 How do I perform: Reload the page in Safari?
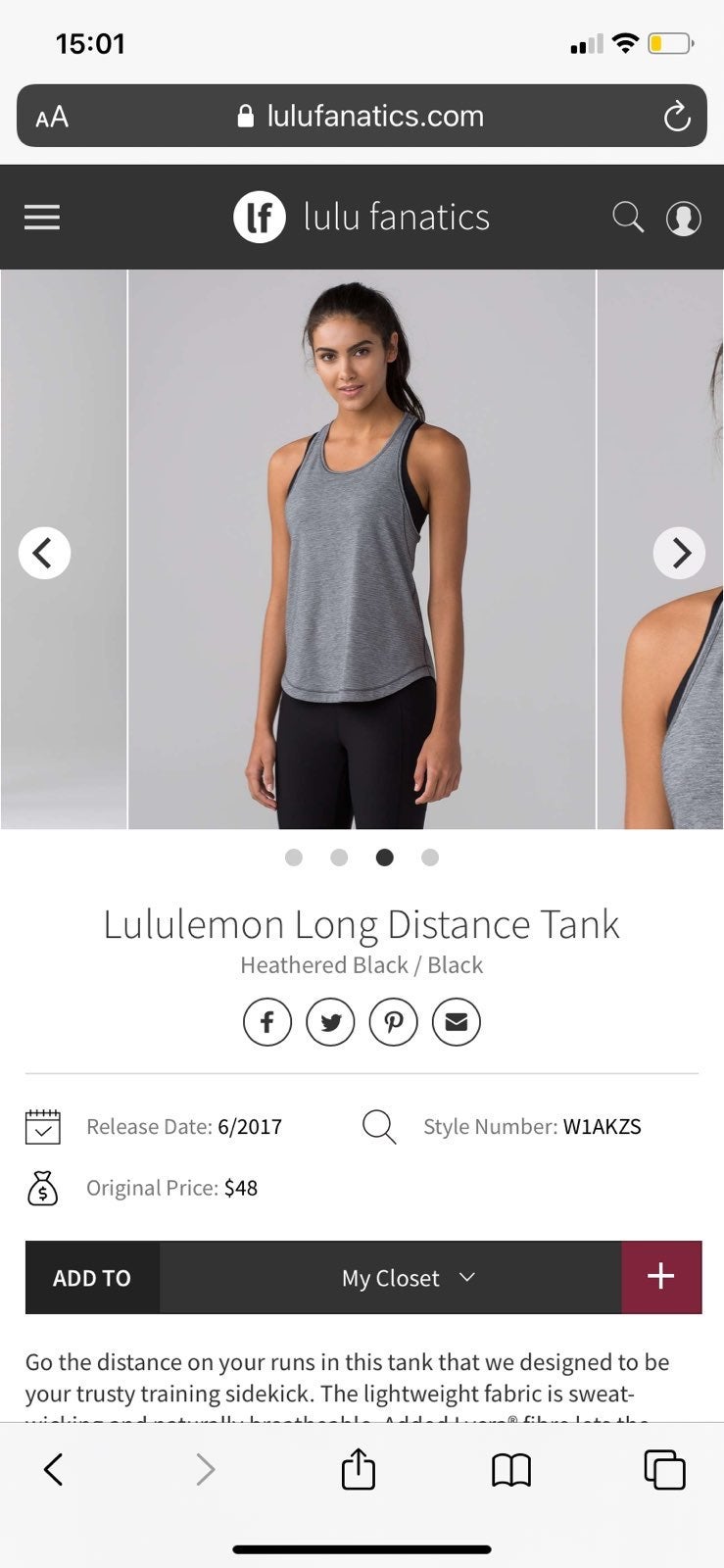tap(677, 117)
